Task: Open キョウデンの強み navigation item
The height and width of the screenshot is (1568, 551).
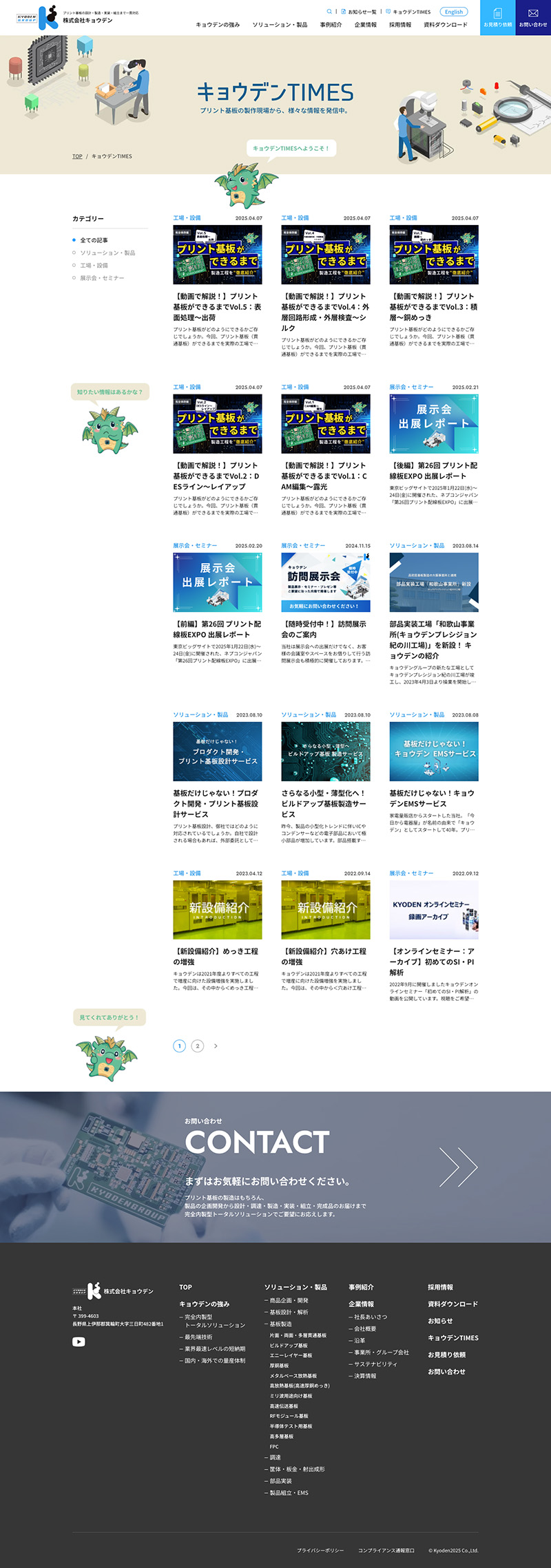Action: pyautogui.click(x=218, y=25)
